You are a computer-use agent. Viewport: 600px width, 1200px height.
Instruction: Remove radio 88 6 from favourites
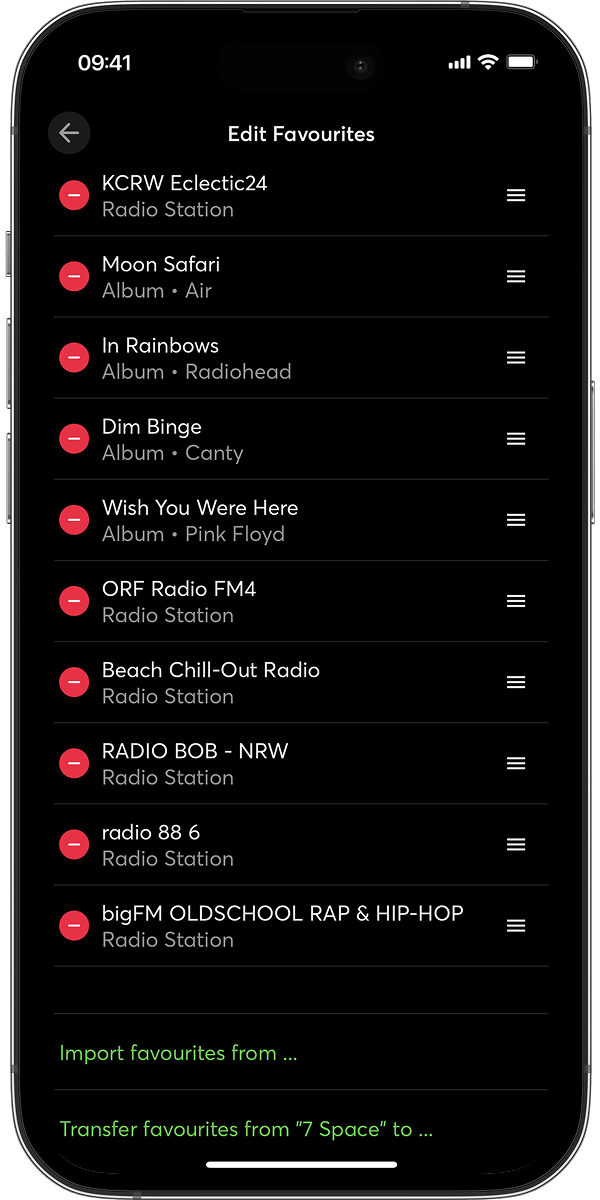coord(74,844)
